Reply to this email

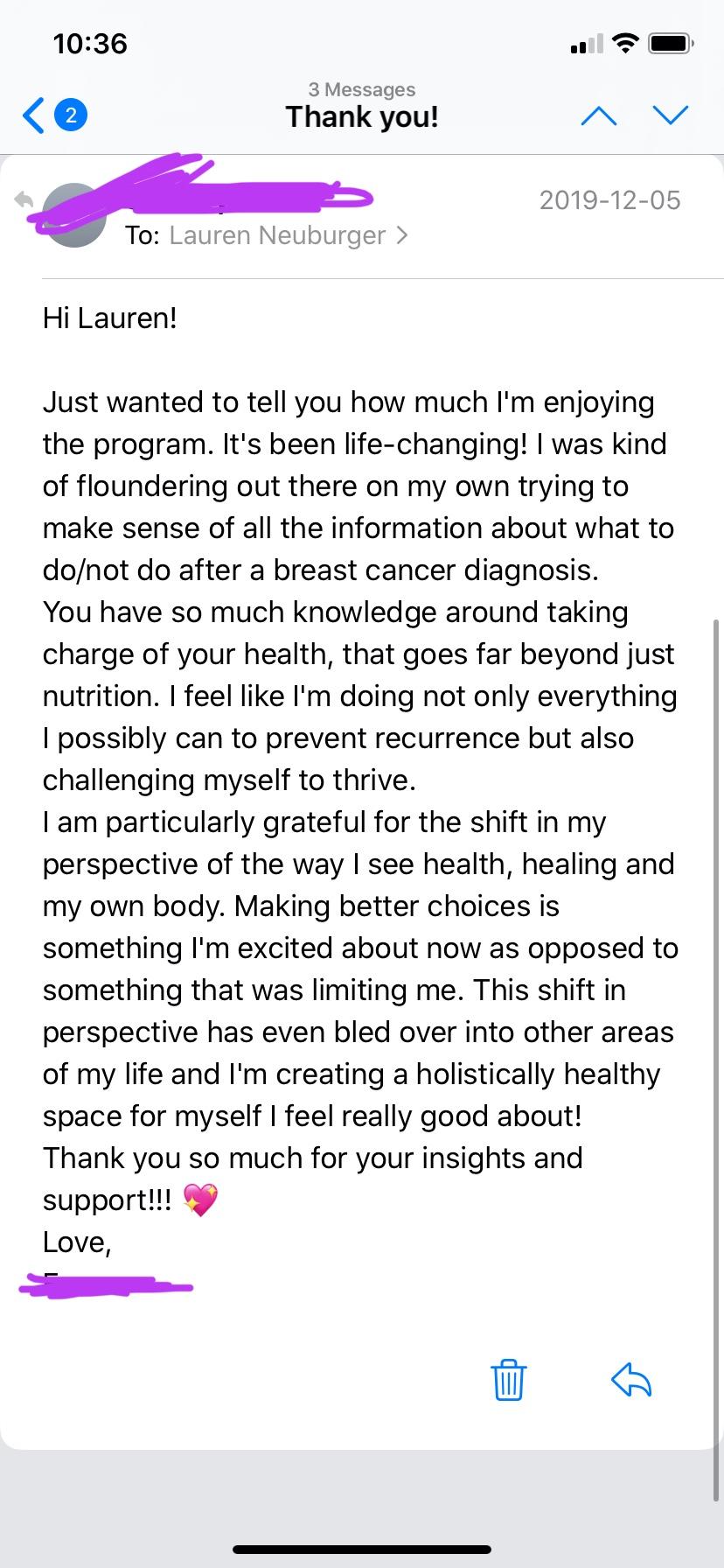pyautogui.click(x=630, y=1380)
